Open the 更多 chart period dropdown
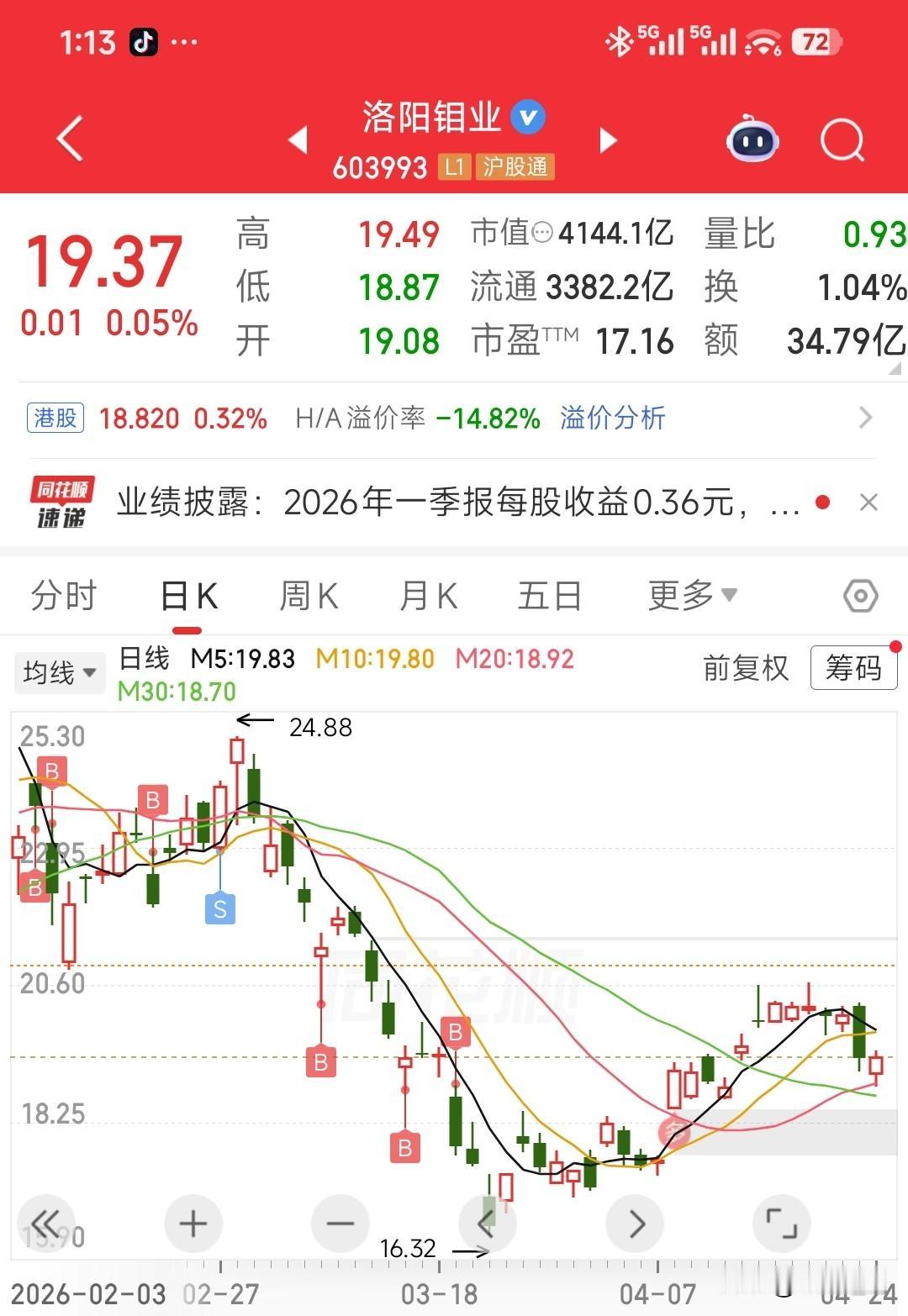The width and height of the screenshot is (908, 1316). [692, 594]
